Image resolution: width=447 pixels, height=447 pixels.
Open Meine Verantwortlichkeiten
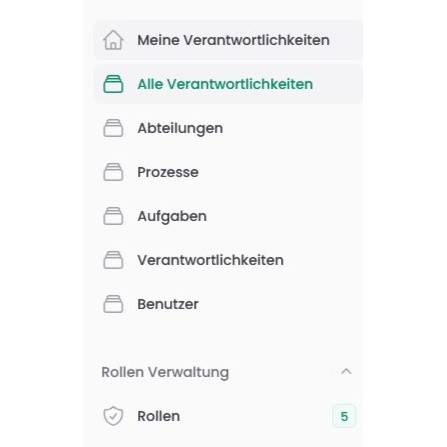228,40
